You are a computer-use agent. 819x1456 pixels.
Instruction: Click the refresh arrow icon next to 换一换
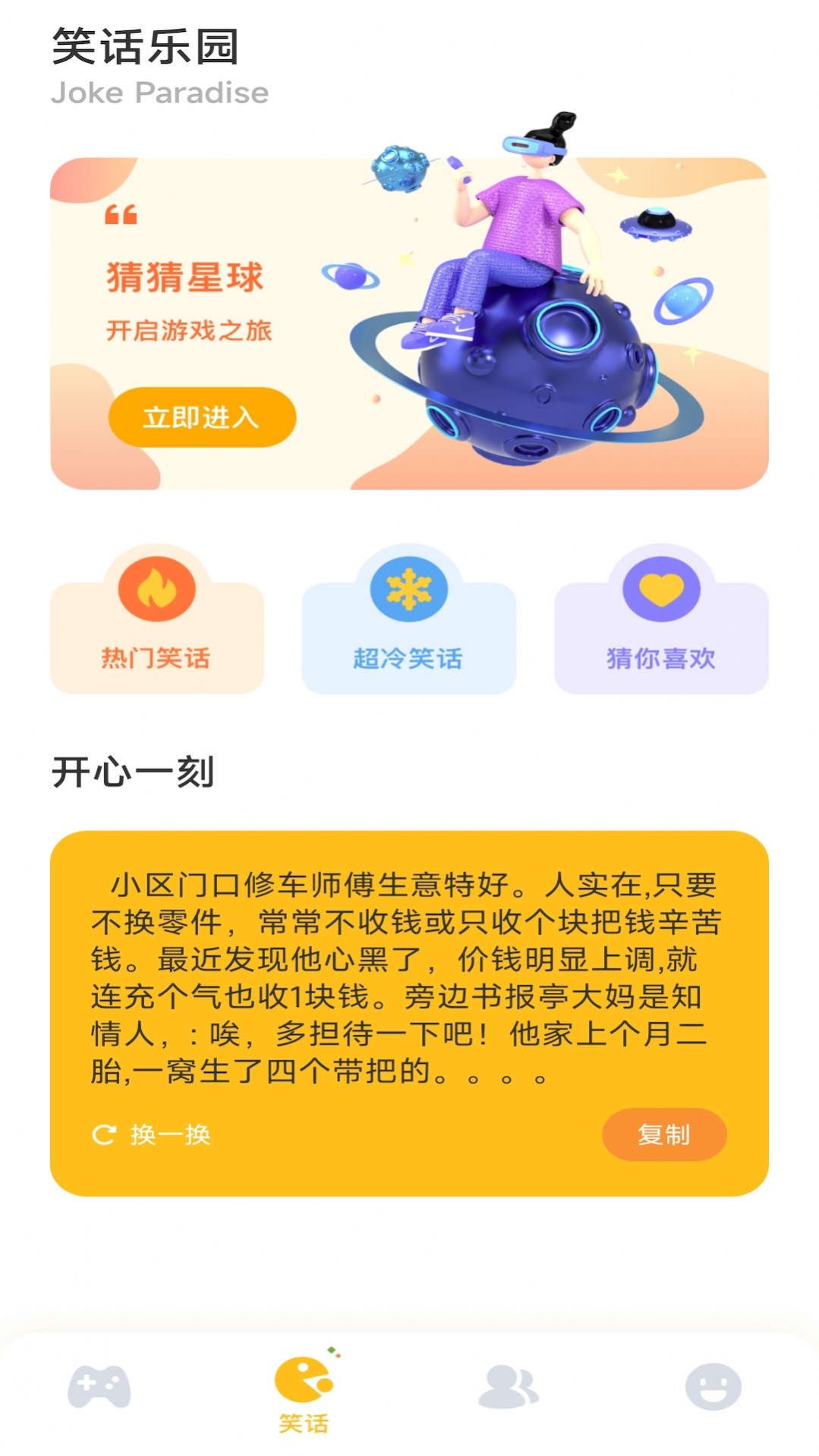[x=104, y=1134]
